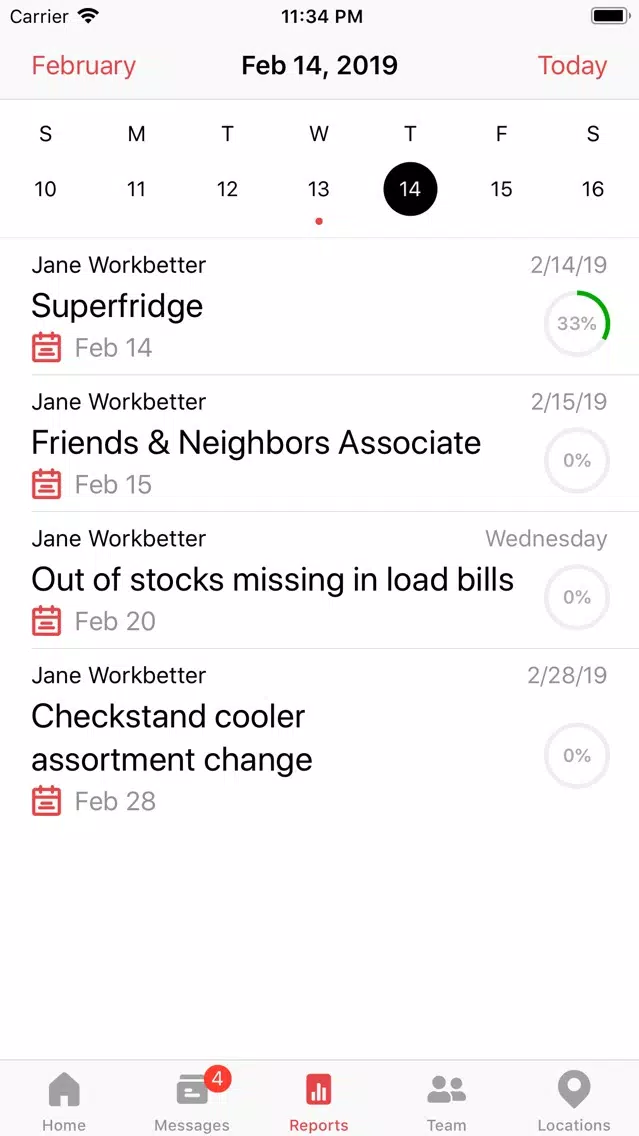Open Checkstand cooler assortment change task
Screen dimensions: 639x1136
(x=320, y=739)
